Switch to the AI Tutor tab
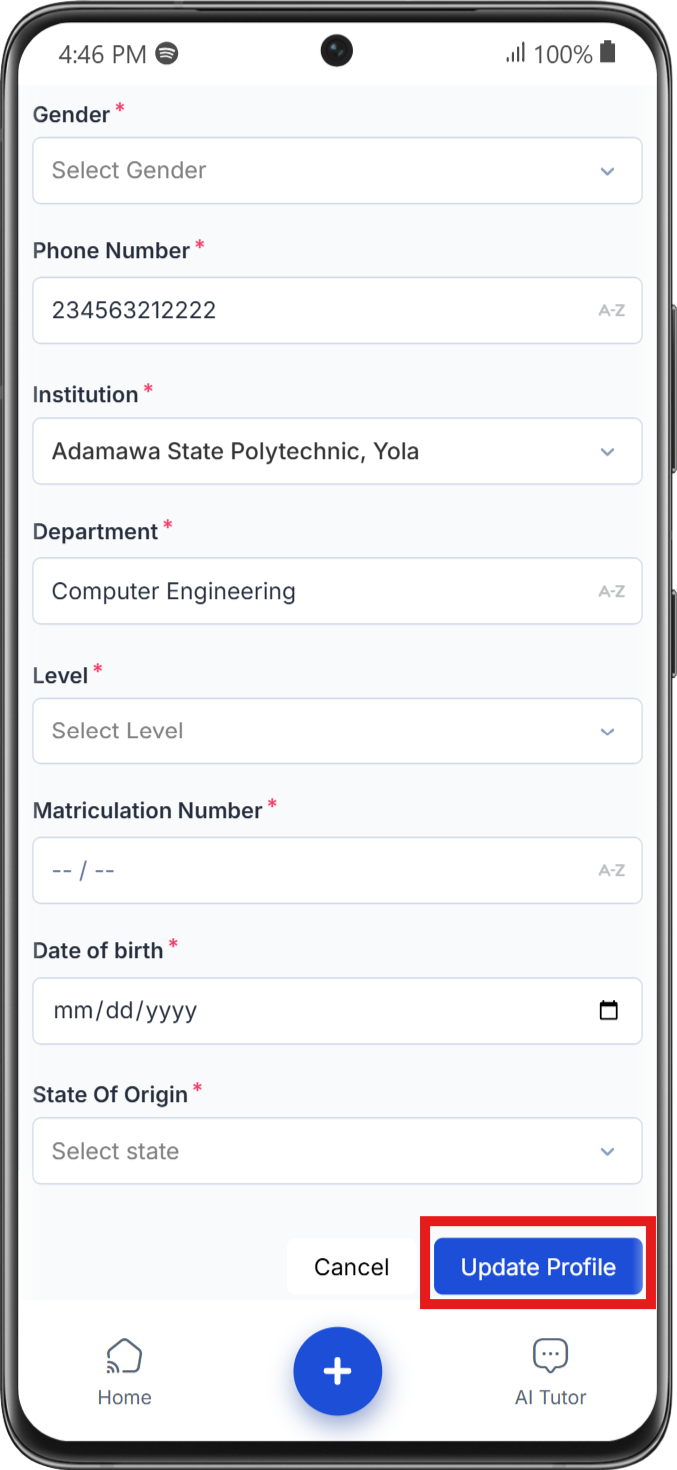The height and width of the screenshot is (1470, 677). [x=550, y=1372]
